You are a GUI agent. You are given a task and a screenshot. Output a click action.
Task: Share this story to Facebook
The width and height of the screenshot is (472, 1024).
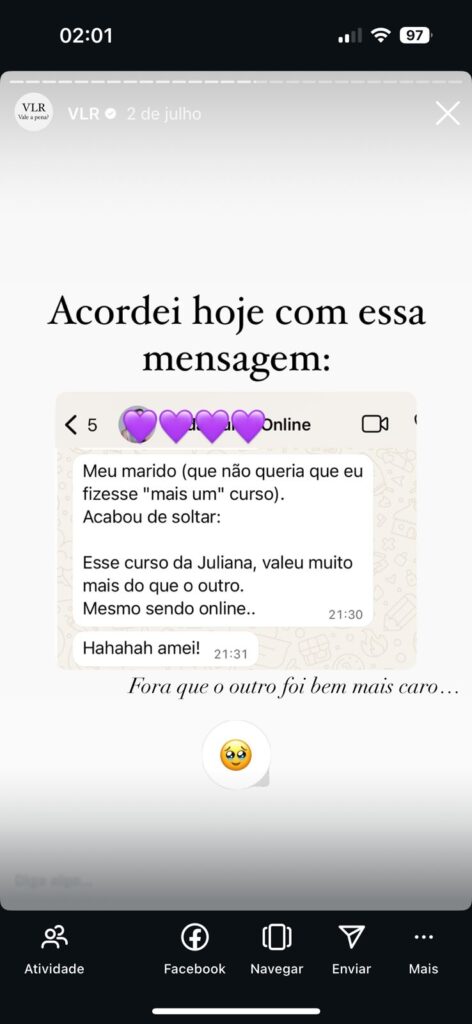[x=195, y=950]
